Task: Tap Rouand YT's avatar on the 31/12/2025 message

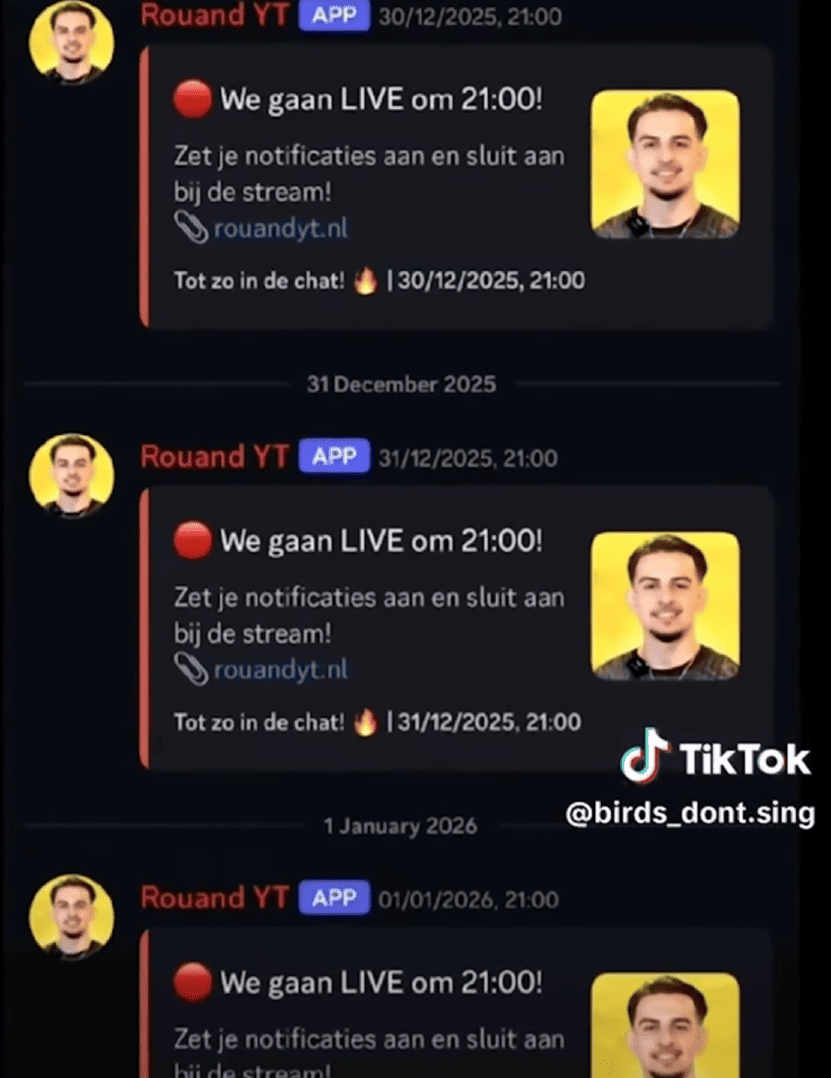Action: click(x=71, y=476)
